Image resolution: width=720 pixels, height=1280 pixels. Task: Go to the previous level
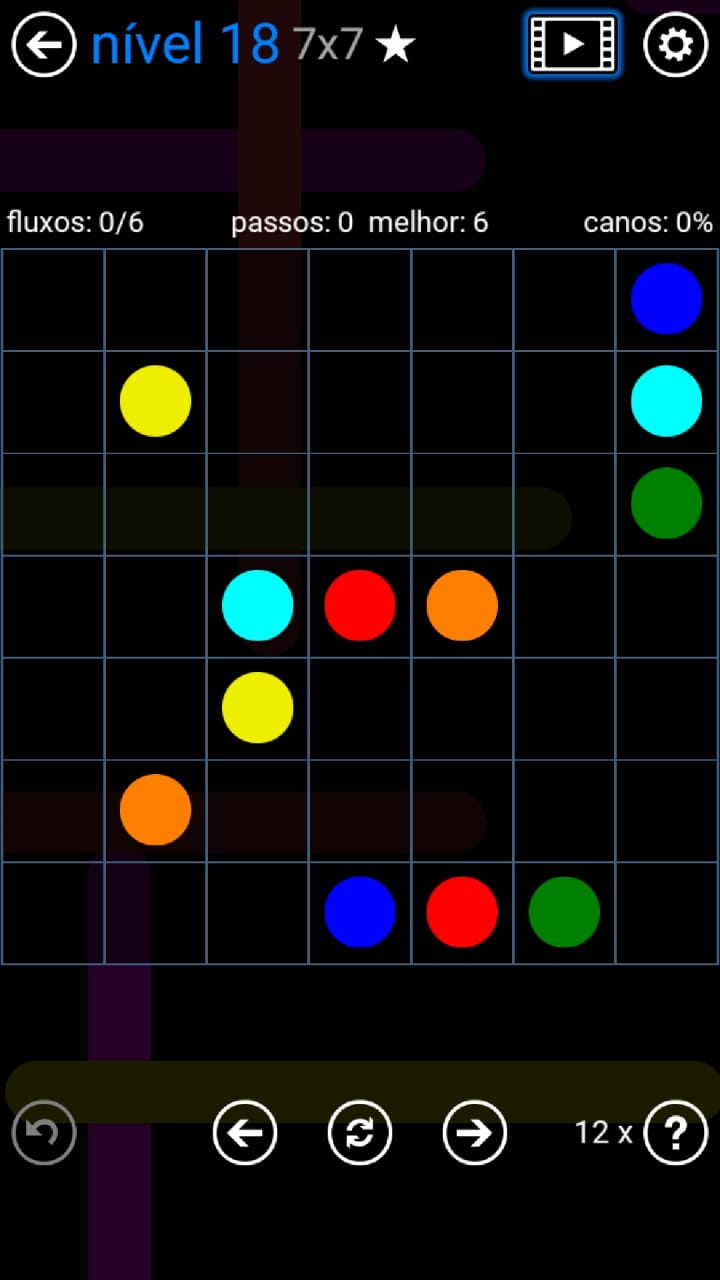[245, 1132]
